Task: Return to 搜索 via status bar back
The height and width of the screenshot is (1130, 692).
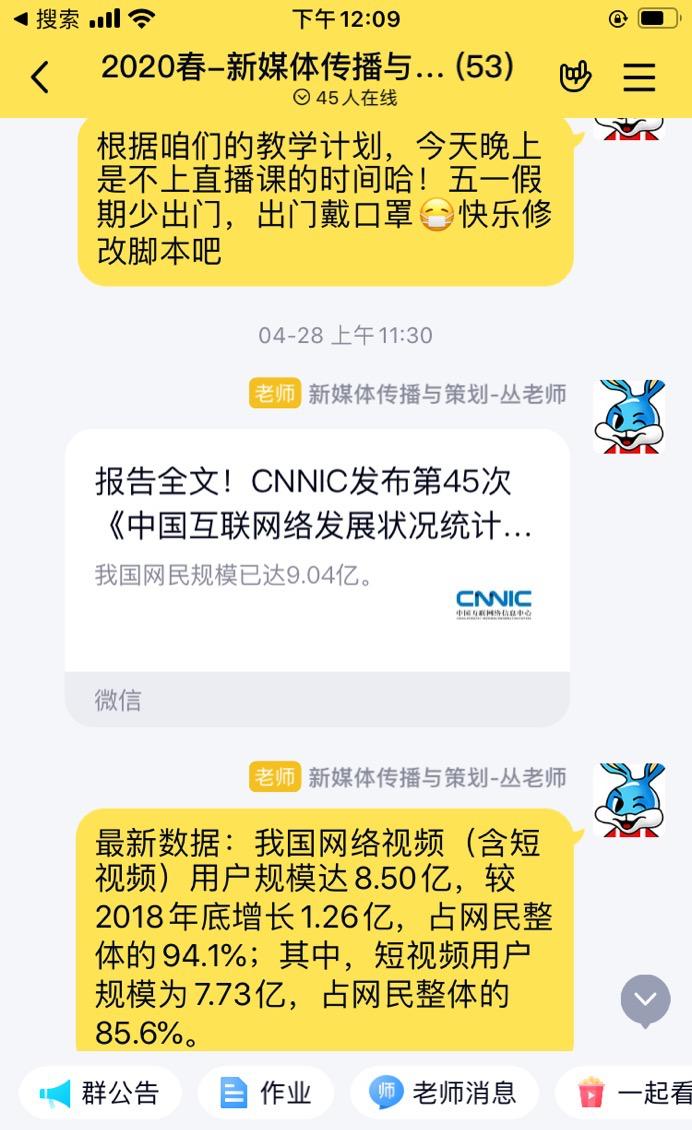Action: (x=46, y=19)
